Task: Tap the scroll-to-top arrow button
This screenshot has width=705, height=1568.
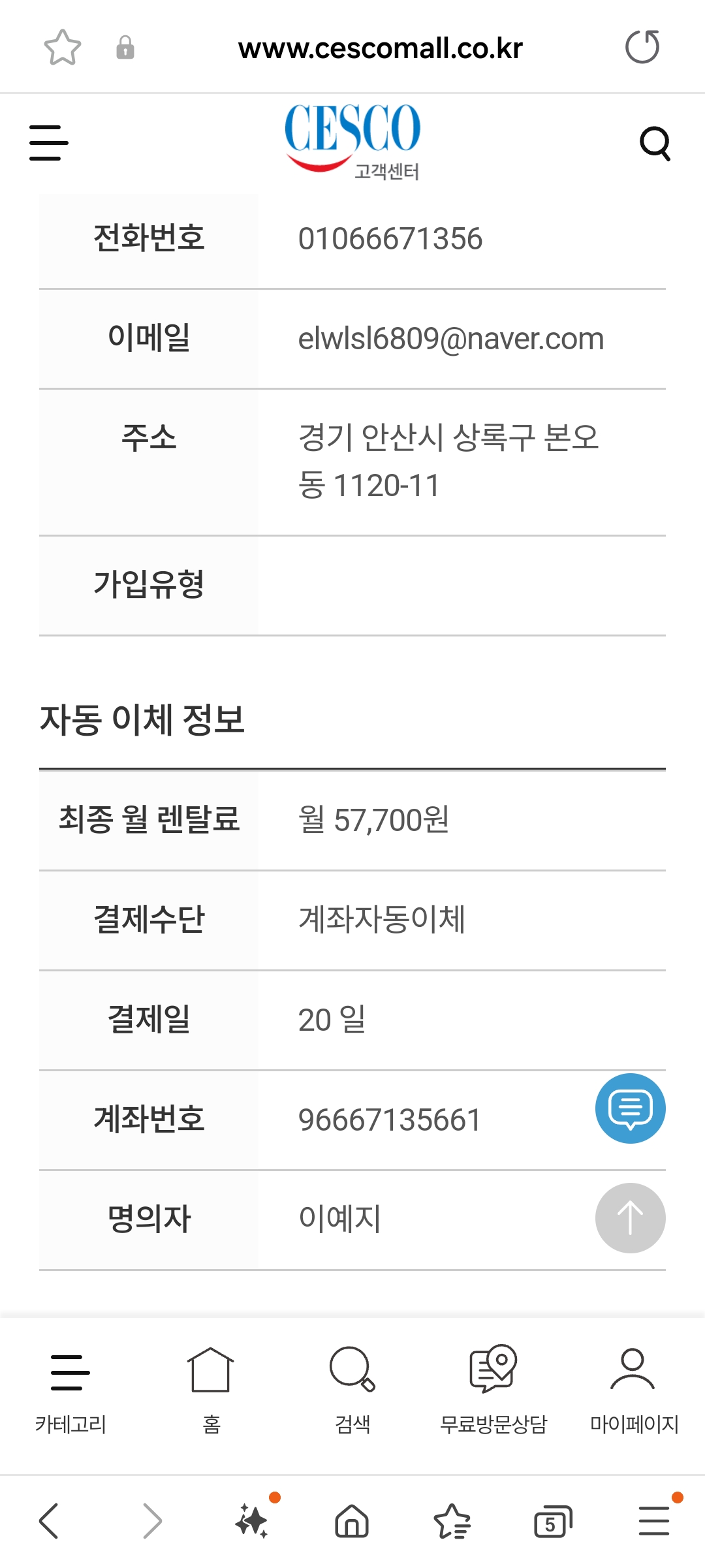Action: (x=630, y=1218)
